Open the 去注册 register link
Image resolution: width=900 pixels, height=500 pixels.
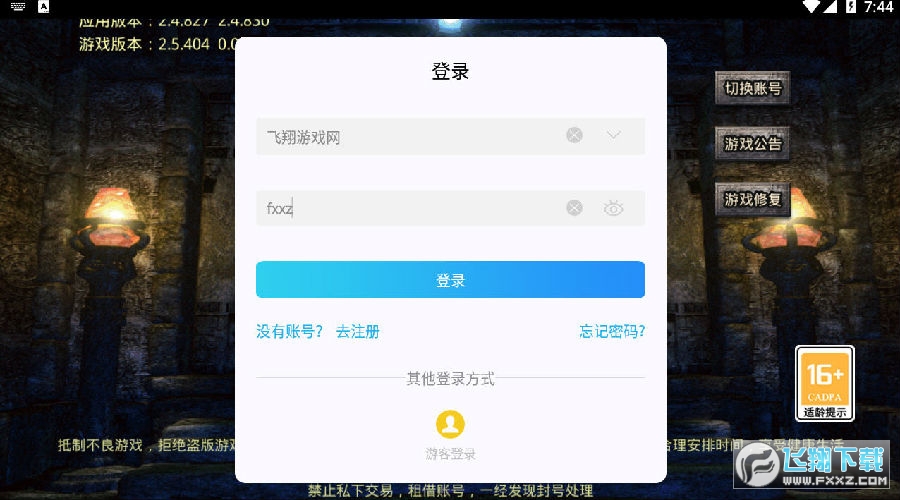coord(357,332)
